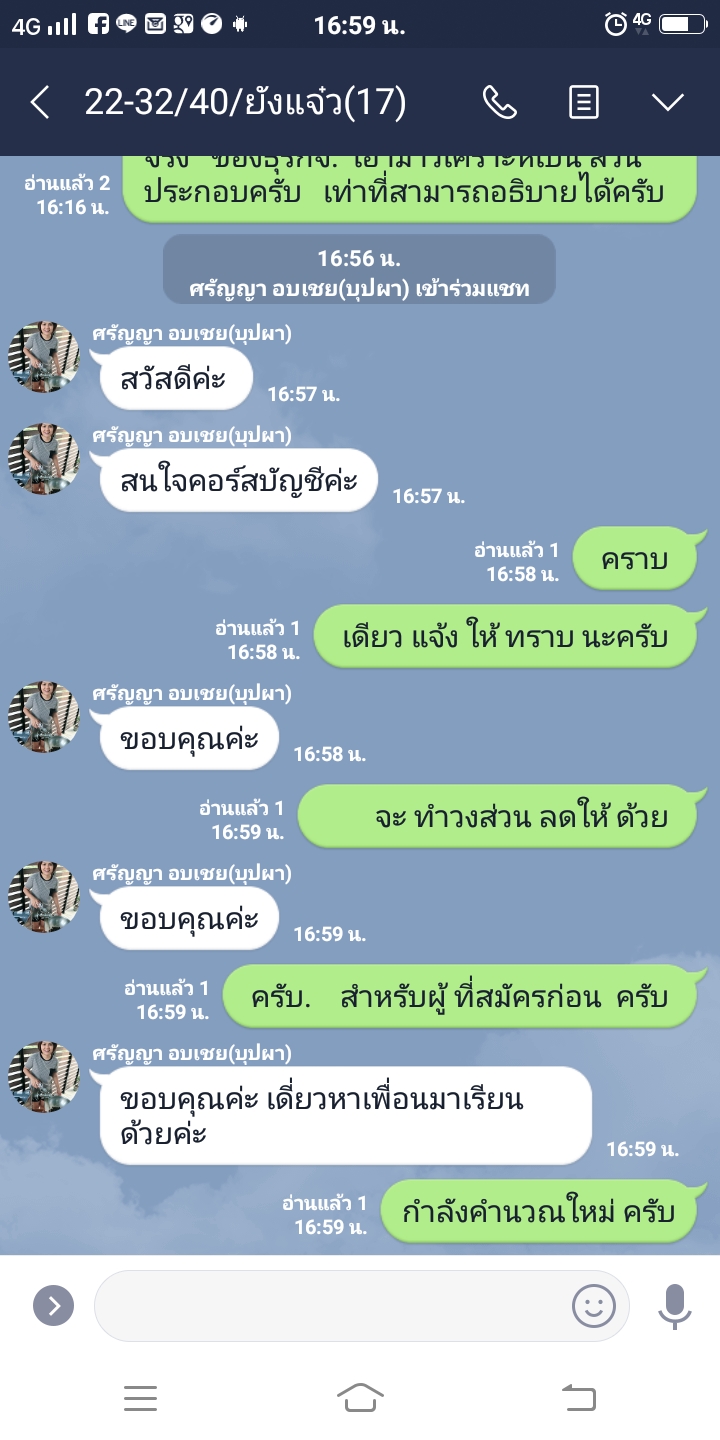Go back from the group chat
720x1440 pixels.
(x=40, y=102)
